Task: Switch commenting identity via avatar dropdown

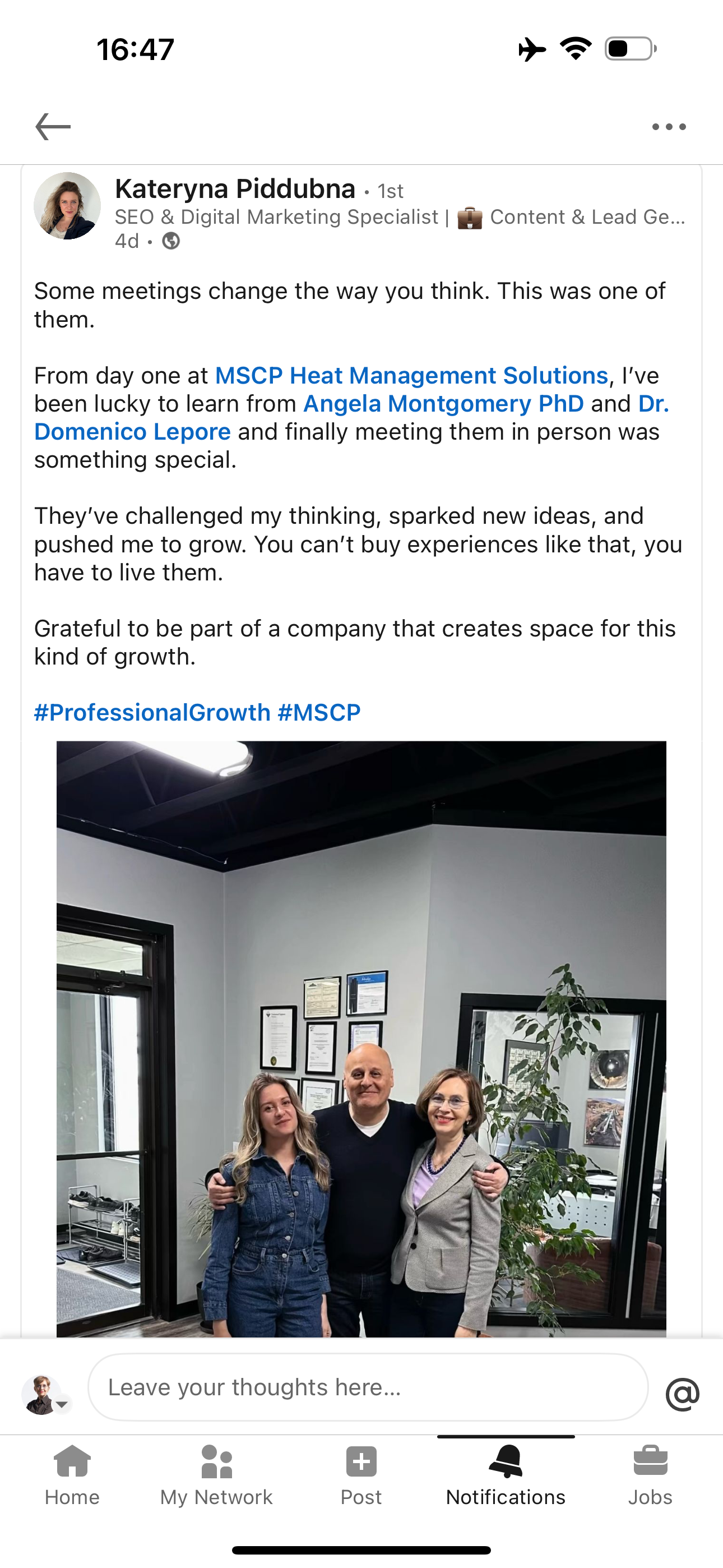Action: pyautogui.click(x=45, y=1394)
